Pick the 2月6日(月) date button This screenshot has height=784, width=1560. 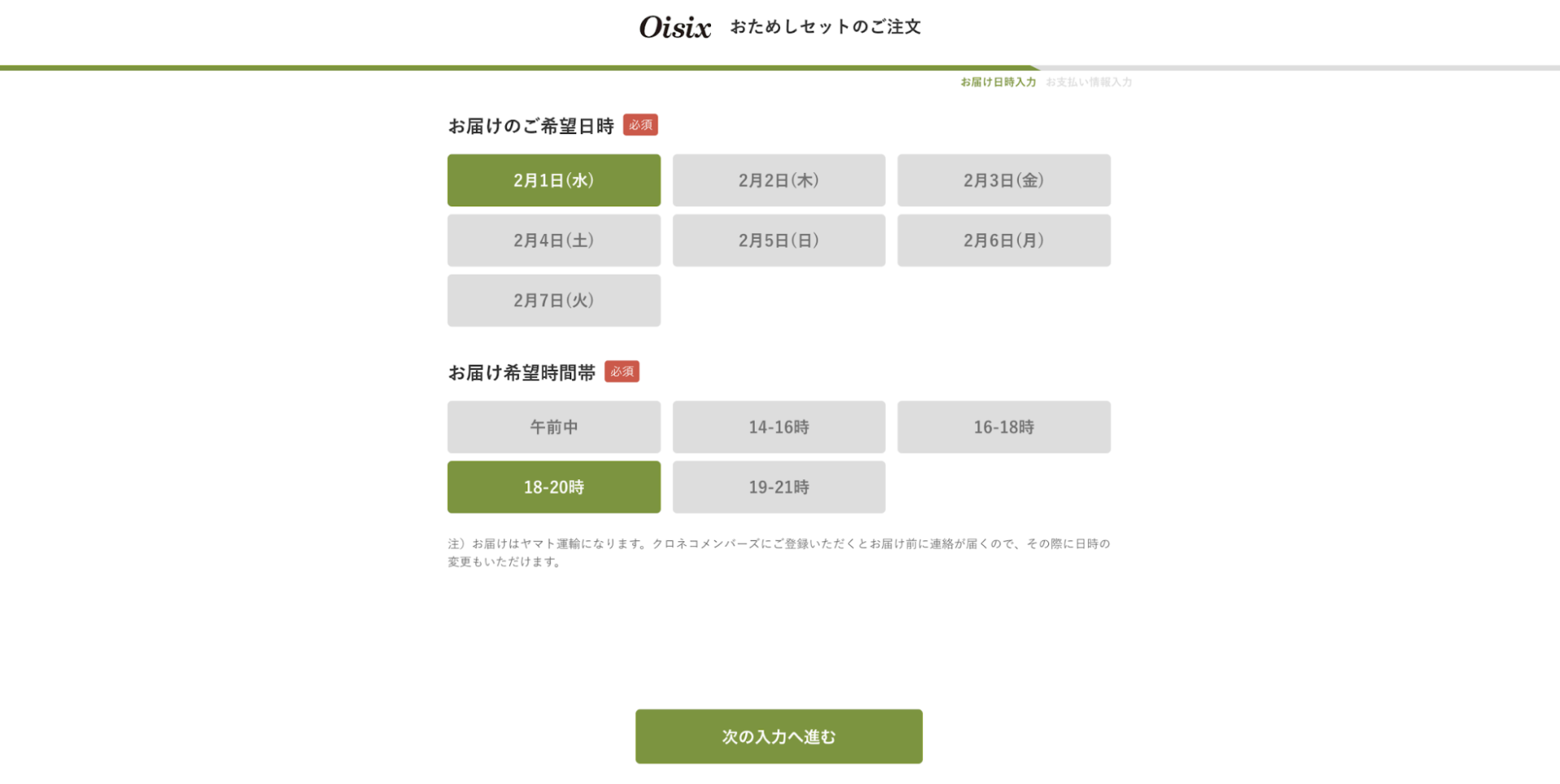(1003, 240)
